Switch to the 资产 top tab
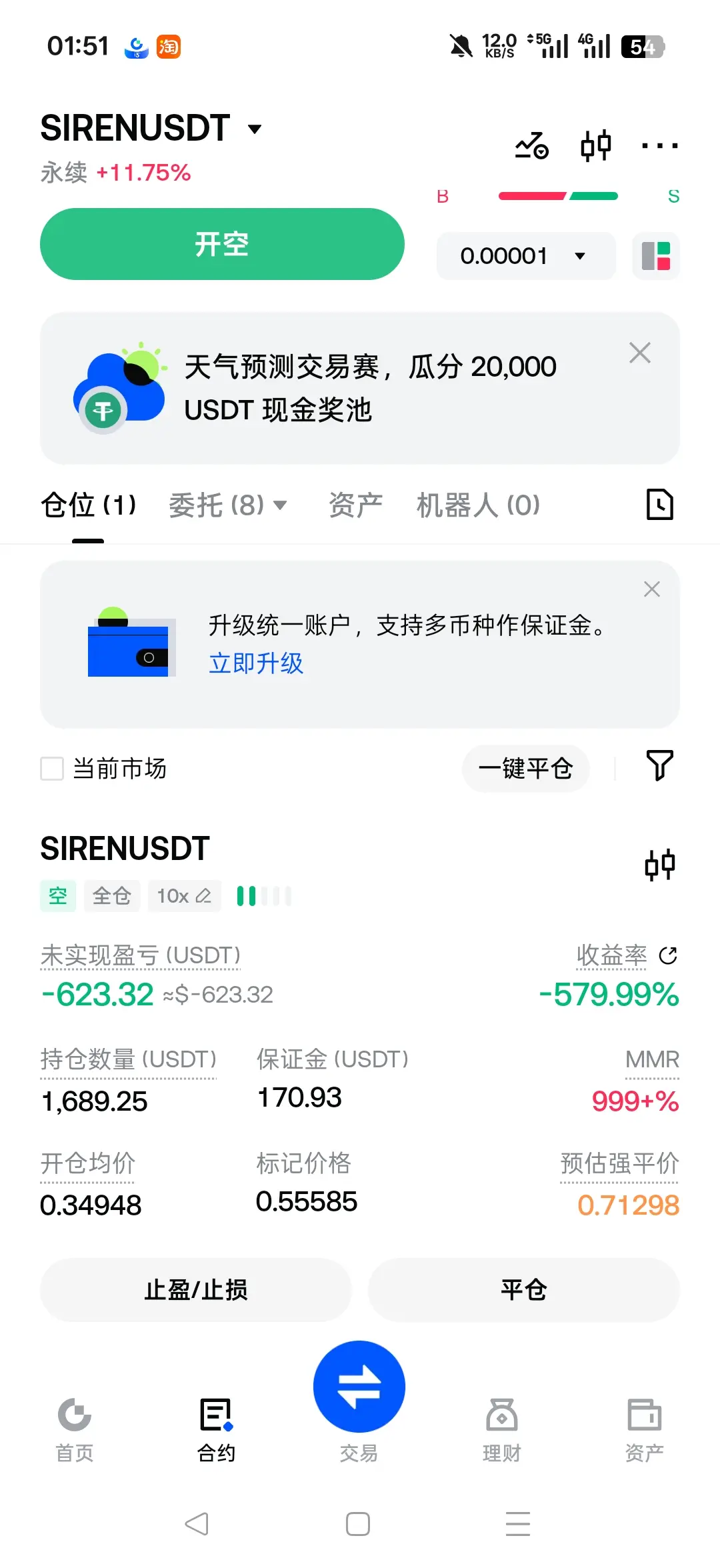The image size is (720, 1568). pos(355,505)
